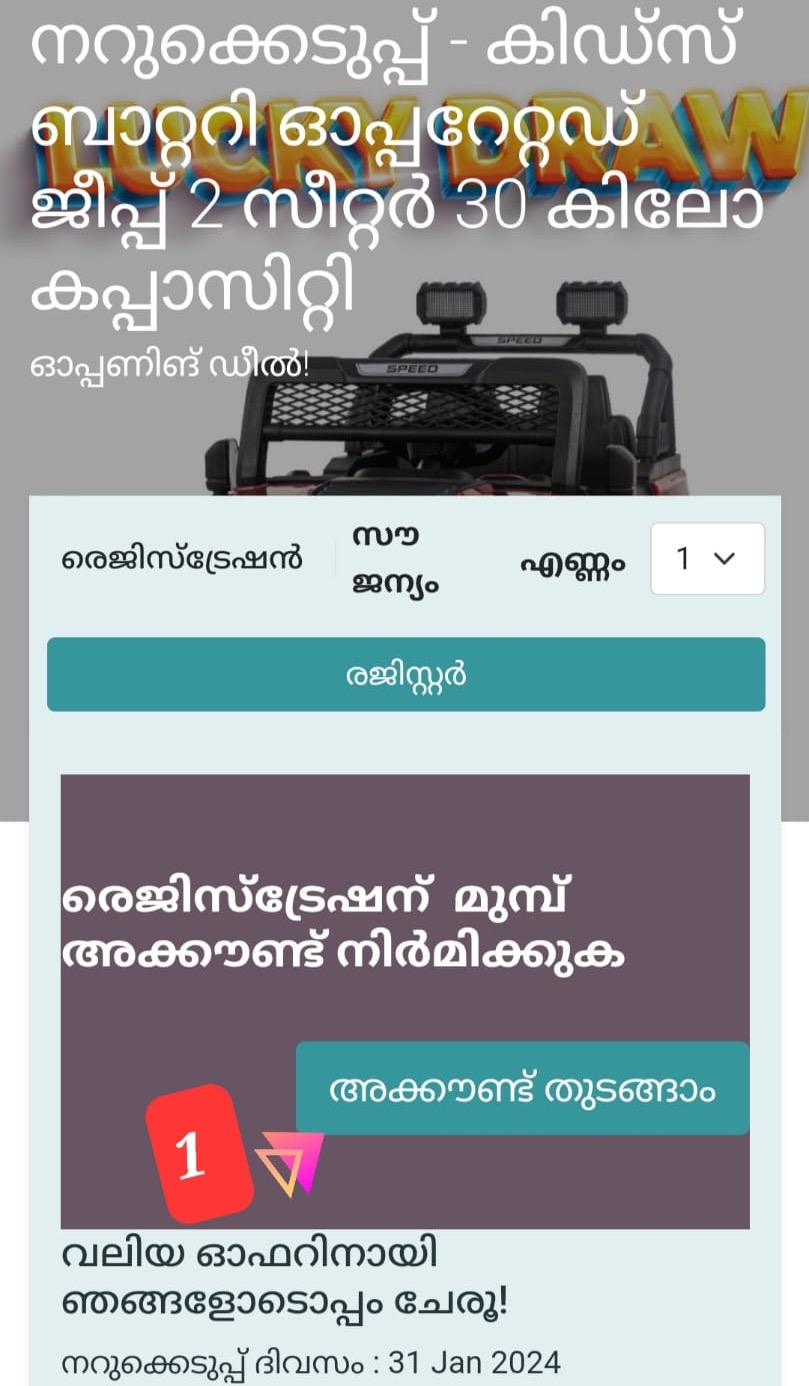Open the എണ്ണം quantity dropdown
This screenshot has height=1386, width=809.
click(707, 559)
